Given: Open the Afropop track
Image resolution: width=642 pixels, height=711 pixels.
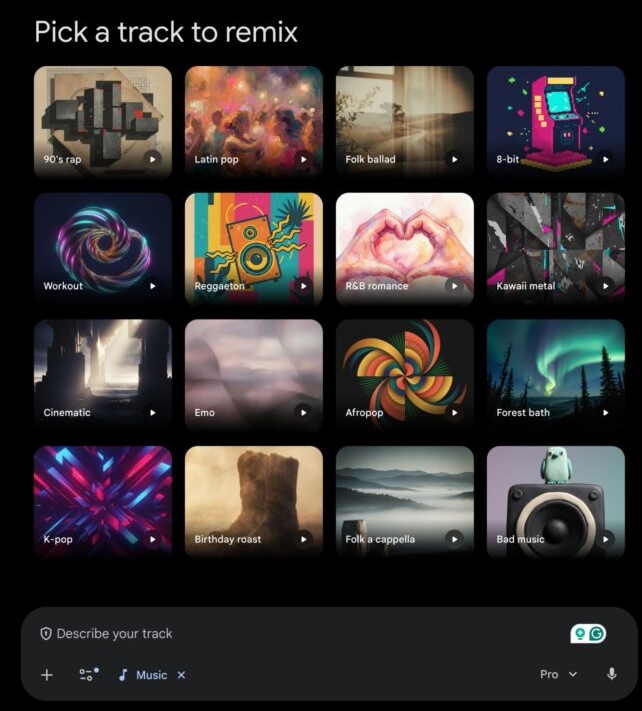Looking at the screenshot, I should tap(404, 374).
